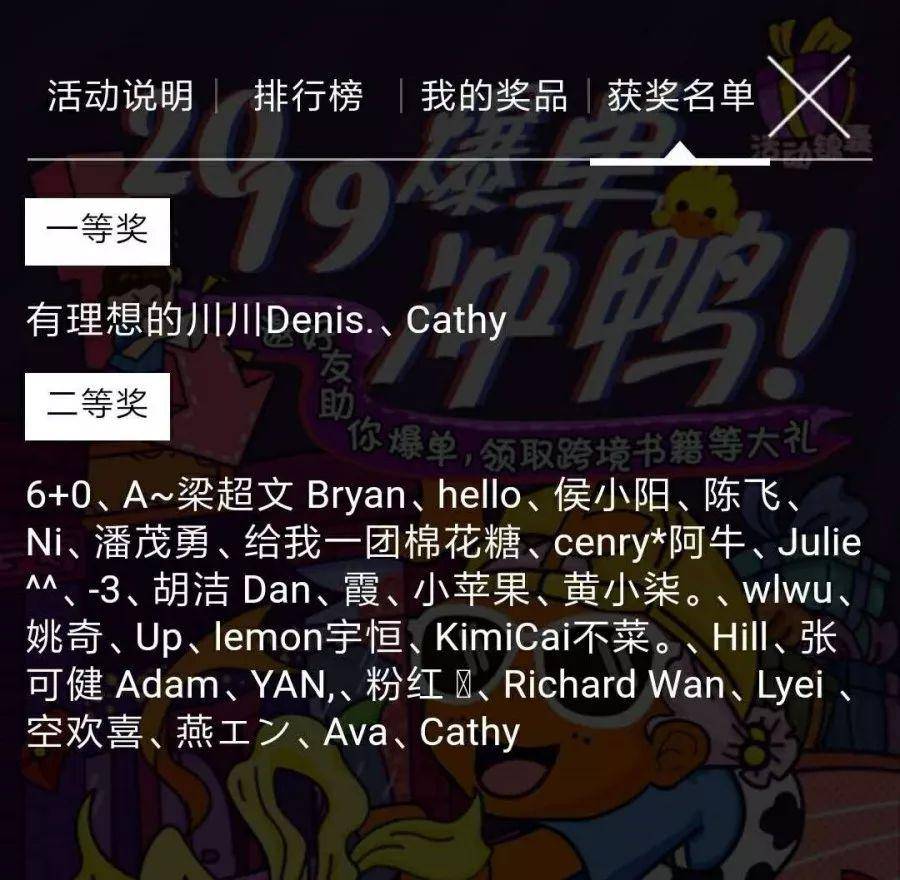Image resolution: width=900 pixels, height=880 pixels.
Task: Close the overlay with the X icon
Action: pyautogui.click(x=808, y=96)
